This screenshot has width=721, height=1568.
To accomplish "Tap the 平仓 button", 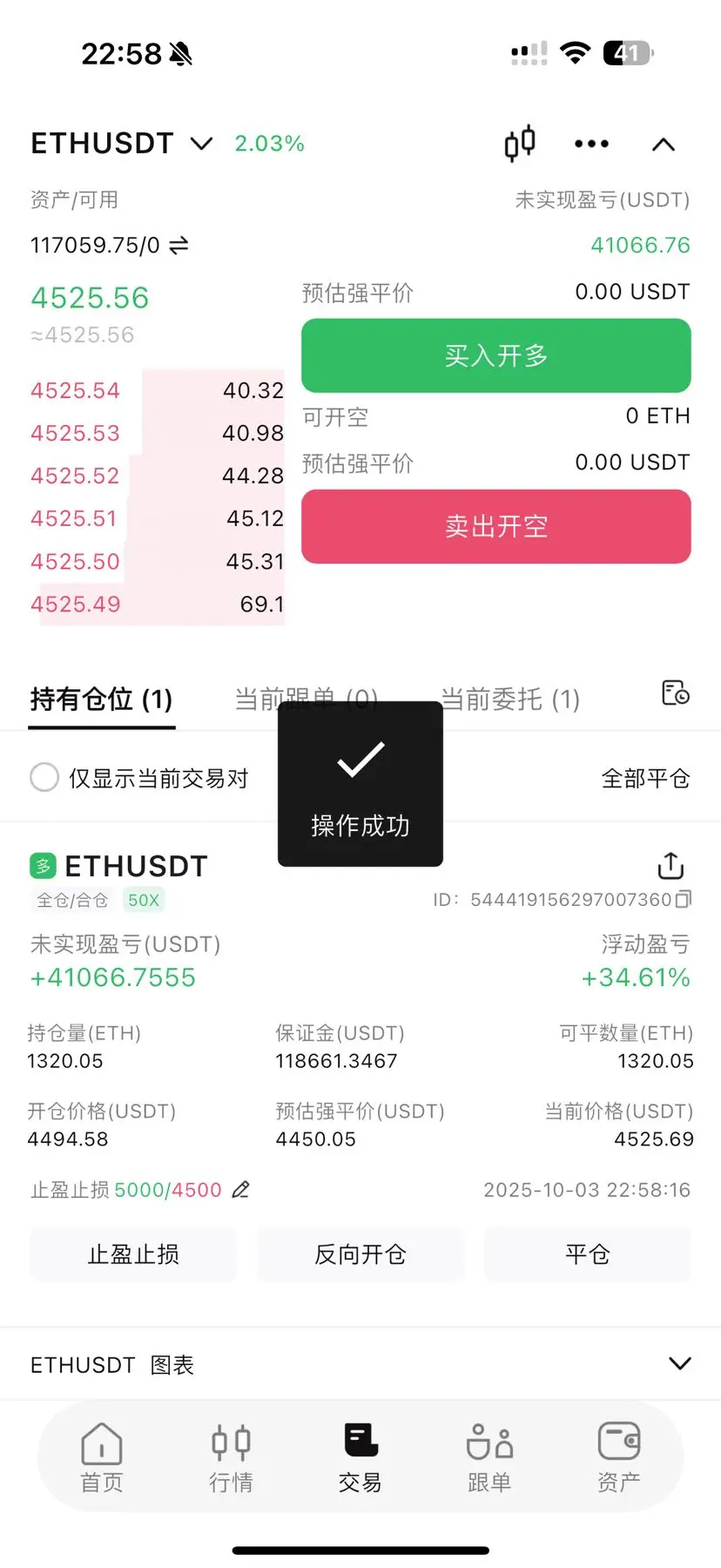I will [x=588, y=1254].
